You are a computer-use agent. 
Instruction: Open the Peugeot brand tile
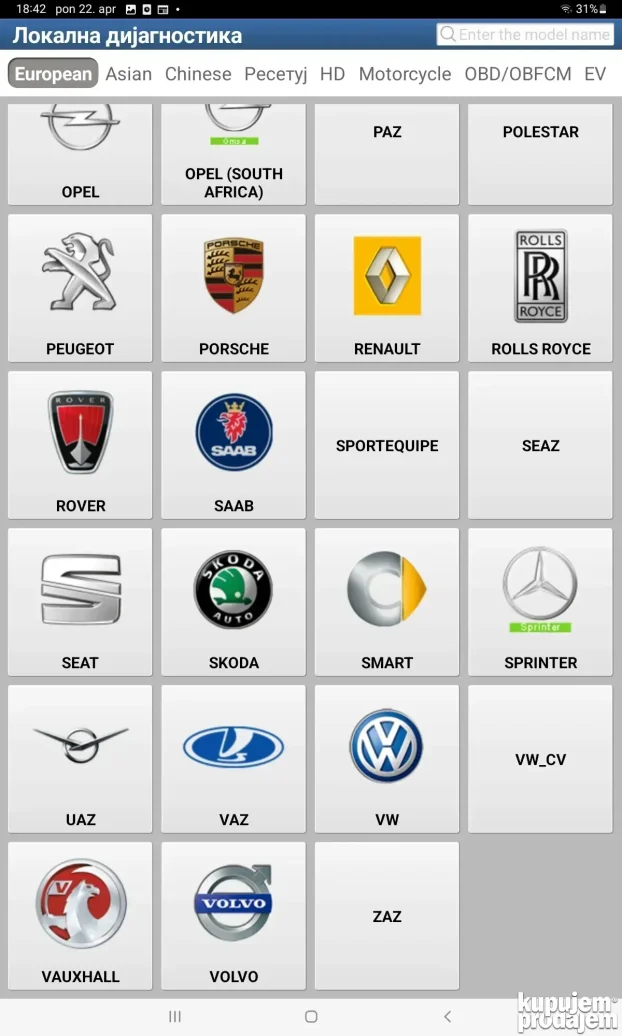click(80, 288)
